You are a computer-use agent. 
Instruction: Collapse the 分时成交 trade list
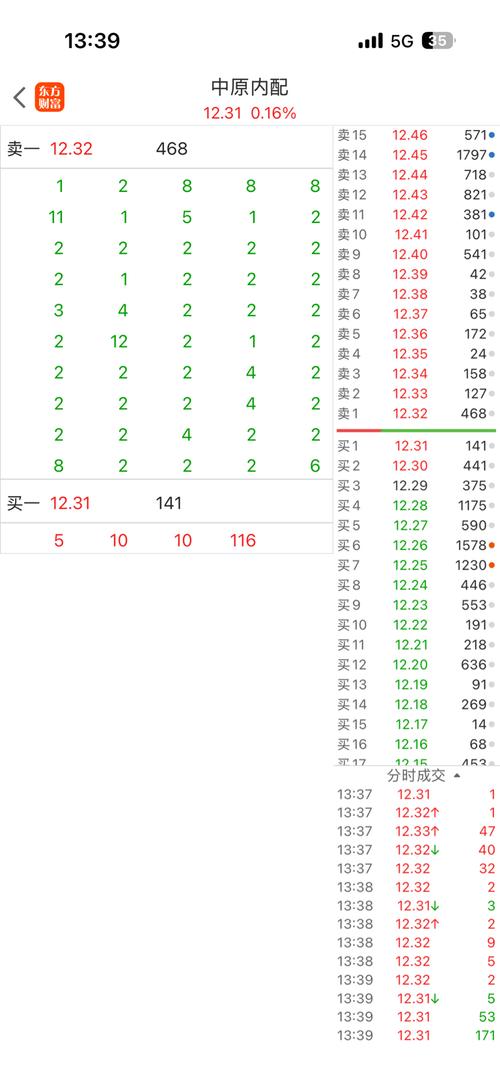pyautogui.click(x=423, y=775)
